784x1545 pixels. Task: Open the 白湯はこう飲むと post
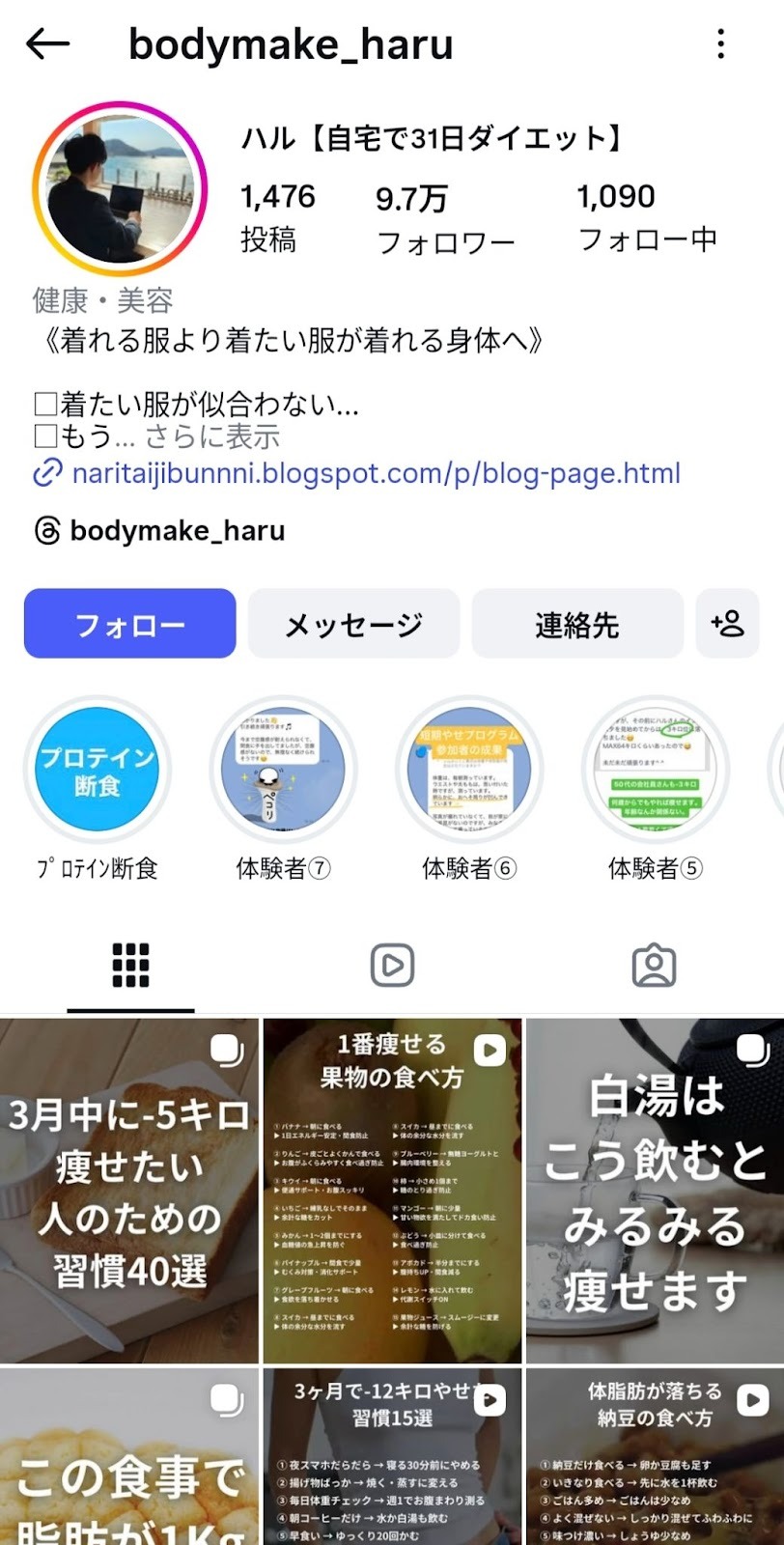click(x=656, y=1190)
